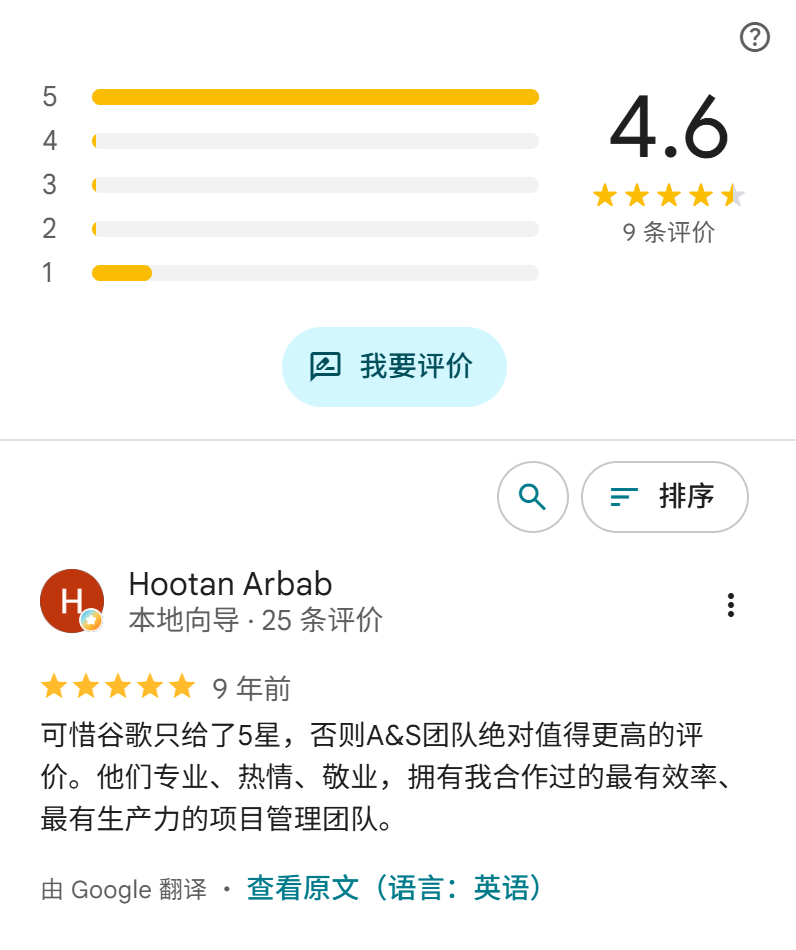
Task: Open overflow menu on Hootan Arbab's review
Action: (731, 605)
